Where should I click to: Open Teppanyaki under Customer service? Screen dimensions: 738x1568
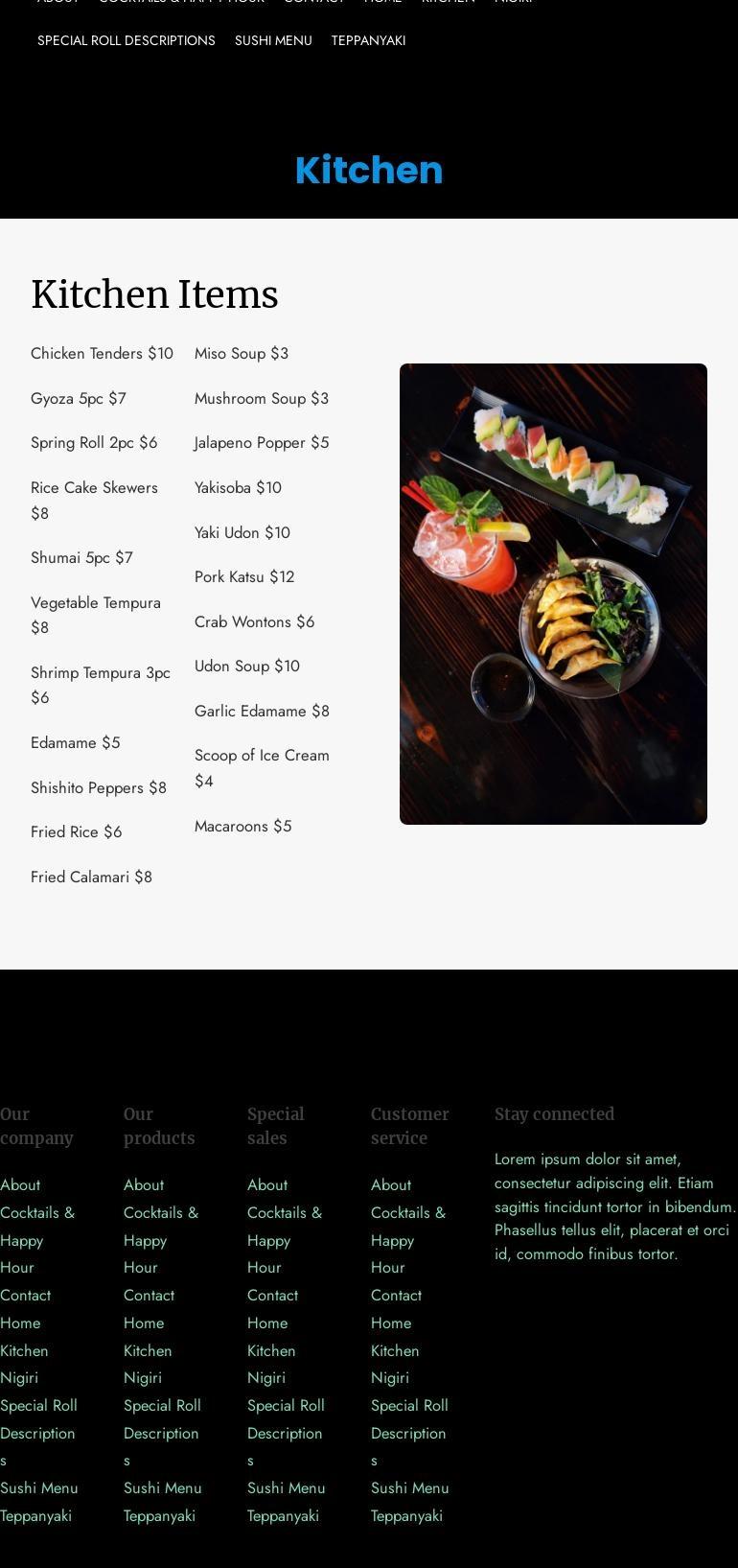pos(406,1515)
